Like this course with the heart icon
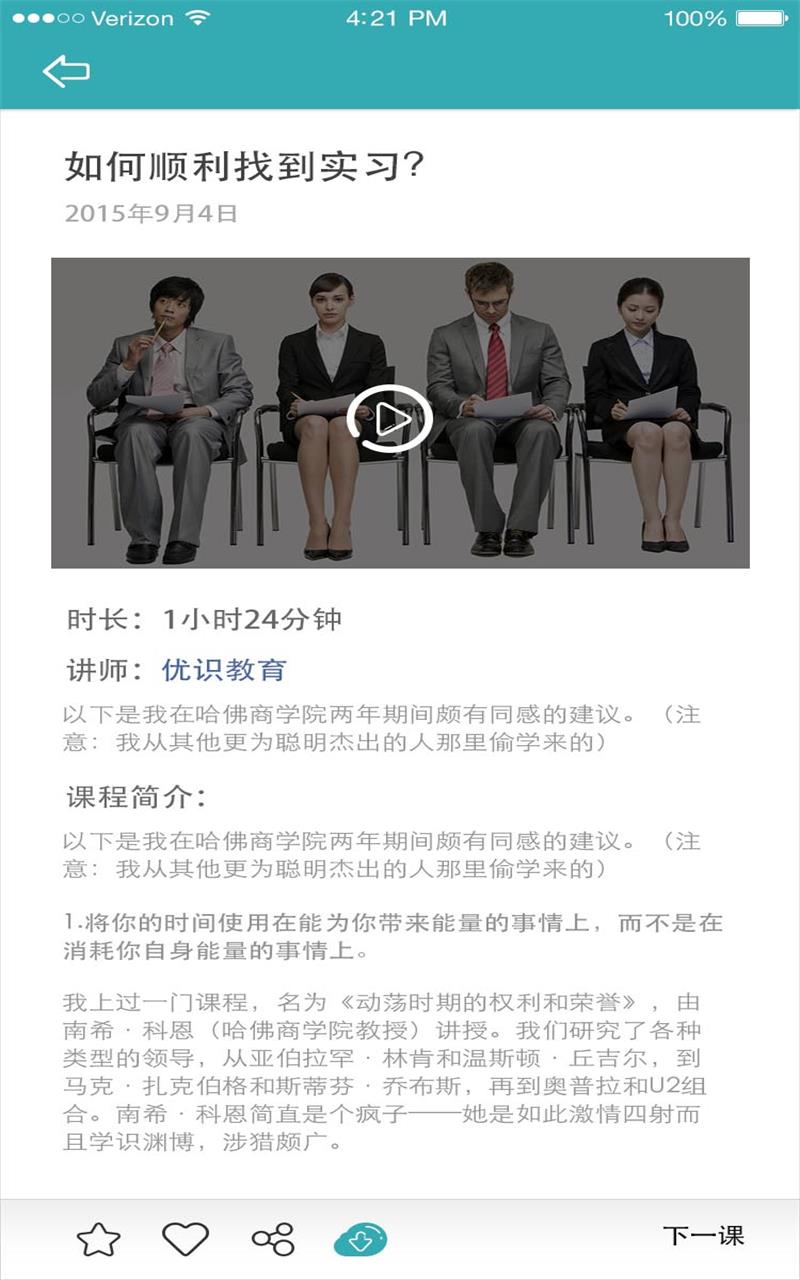Screen dimensions: 800x1280 185,1240
